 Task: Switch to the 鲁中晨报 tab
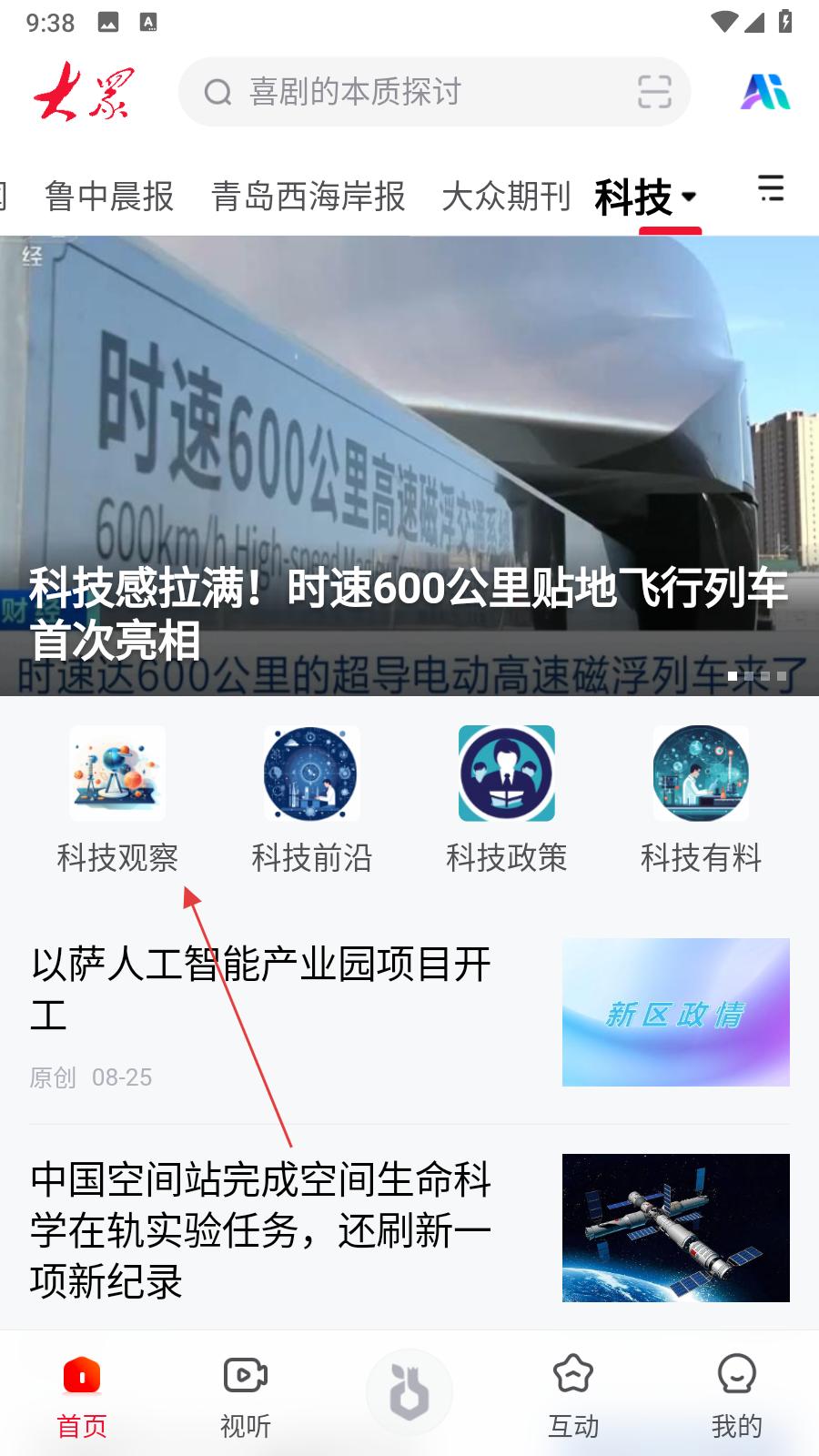(x=109, y=197)
